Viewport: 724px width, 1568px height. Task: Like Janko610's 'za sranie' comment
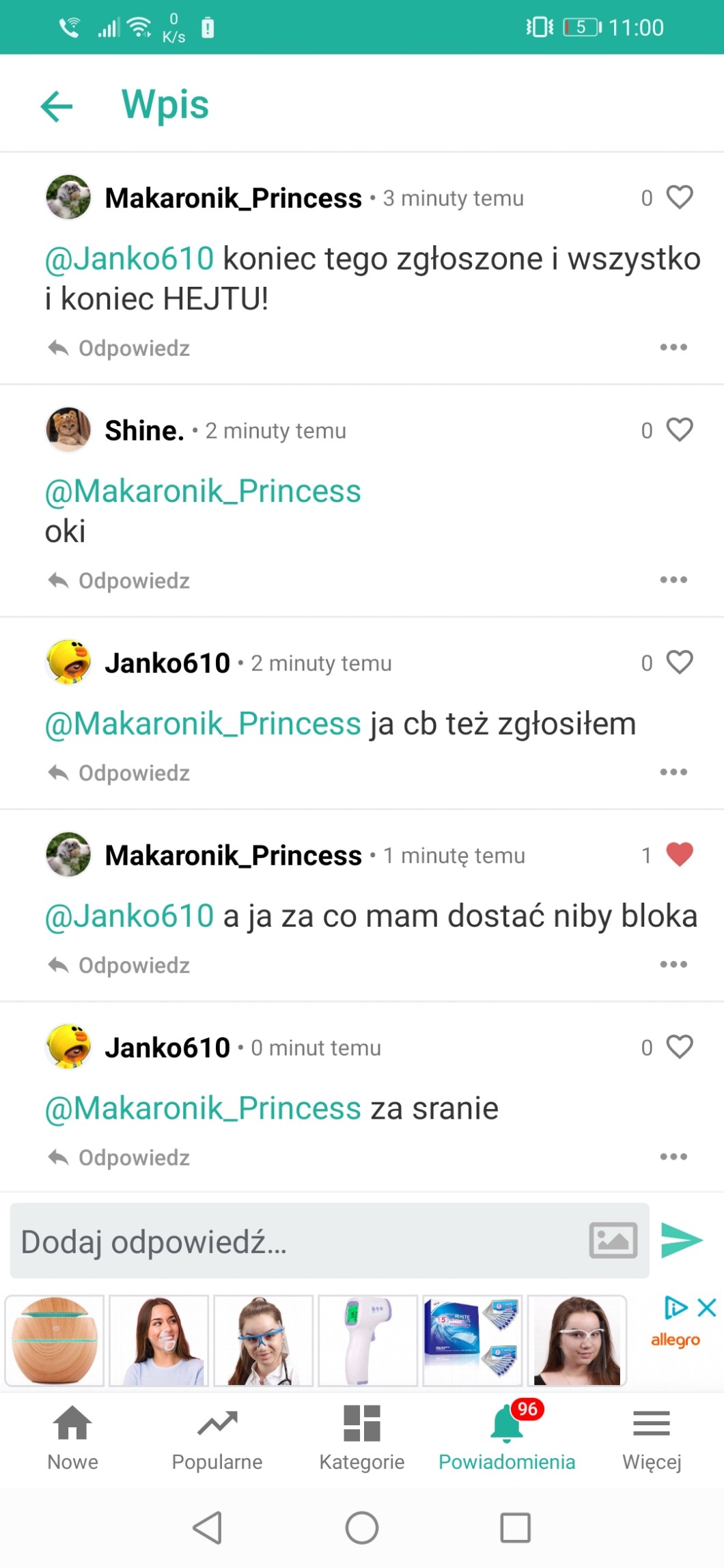pyautogui.click(x=679, y=1047)
